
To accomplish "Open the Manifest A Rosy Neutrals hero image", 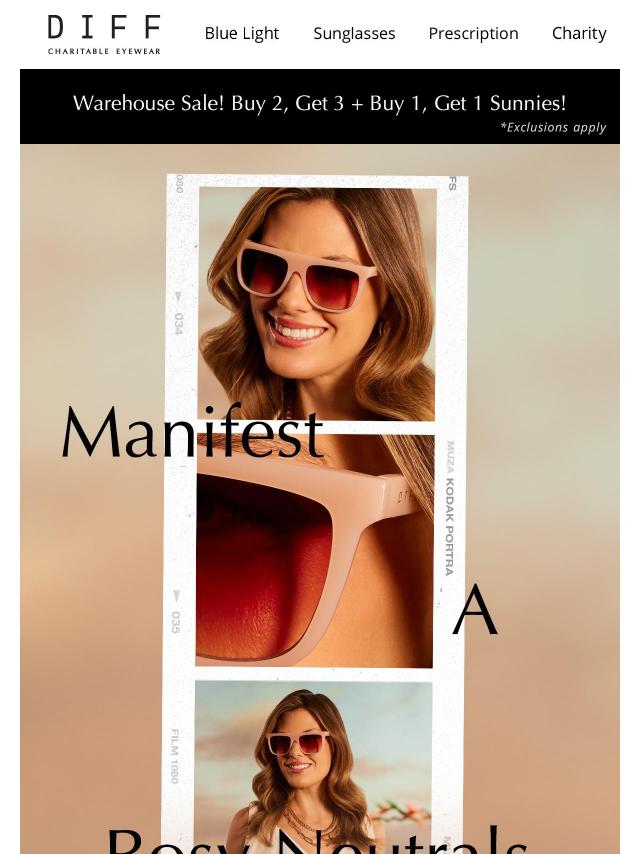I will tap(320, 500).
